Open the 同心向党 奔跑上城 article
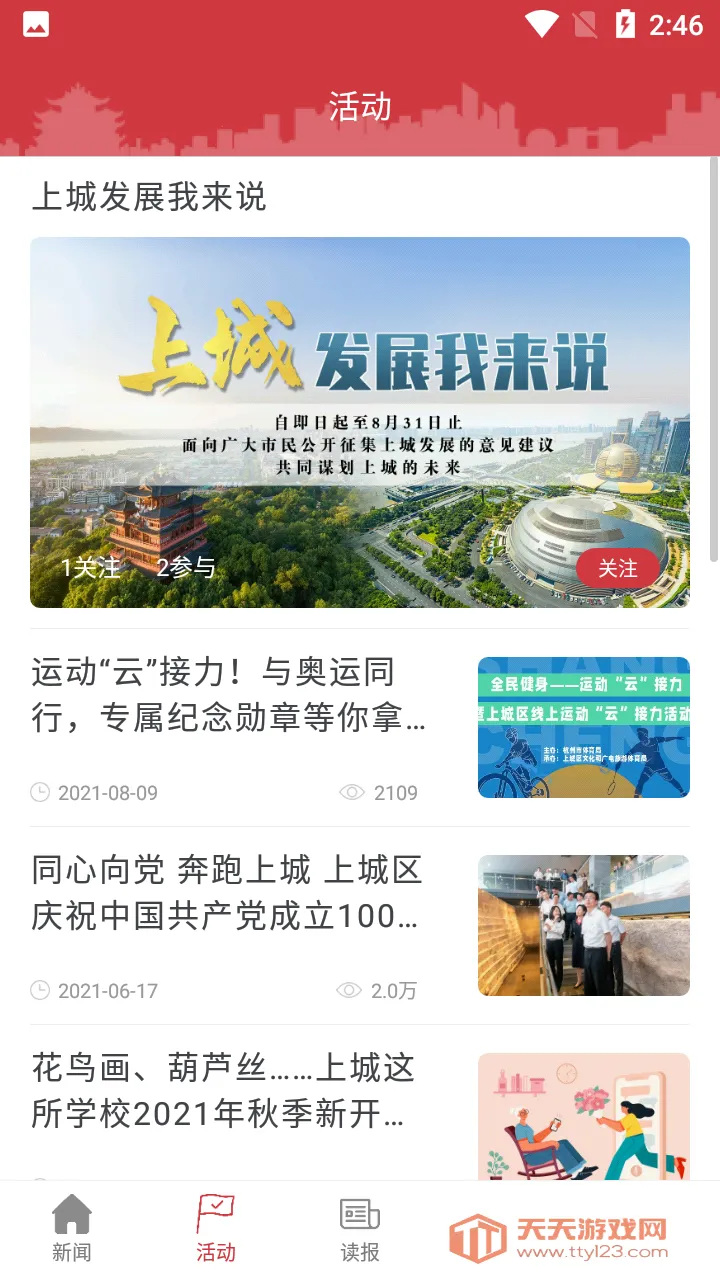The height and width of the screenshot is (1280, 720). [230, 892]
